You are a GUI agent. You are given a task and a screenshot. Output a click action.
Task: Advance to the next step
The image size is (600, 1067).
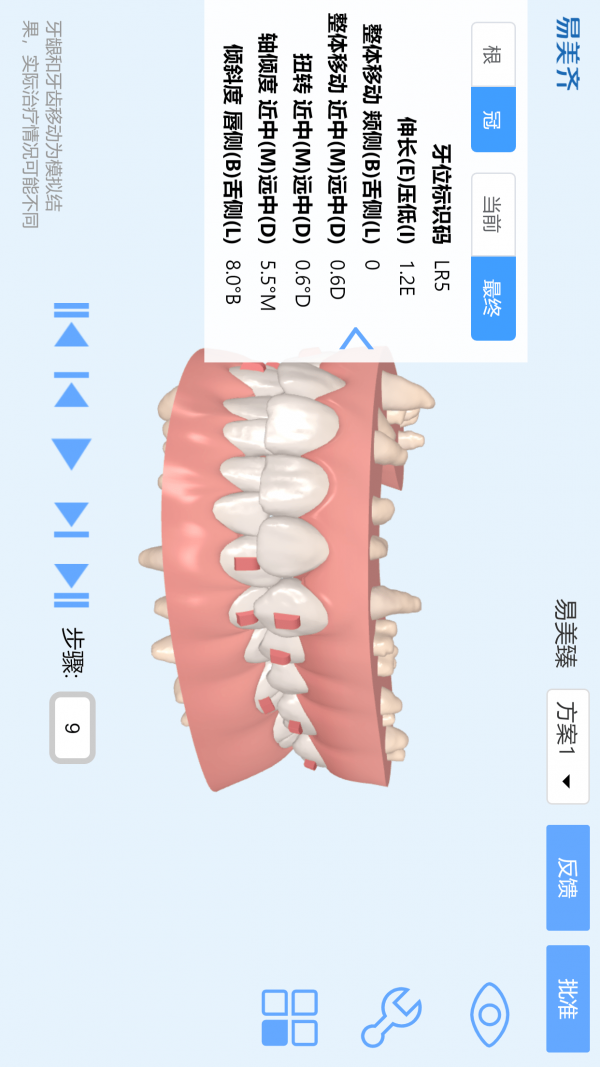[x=71, y=518]
